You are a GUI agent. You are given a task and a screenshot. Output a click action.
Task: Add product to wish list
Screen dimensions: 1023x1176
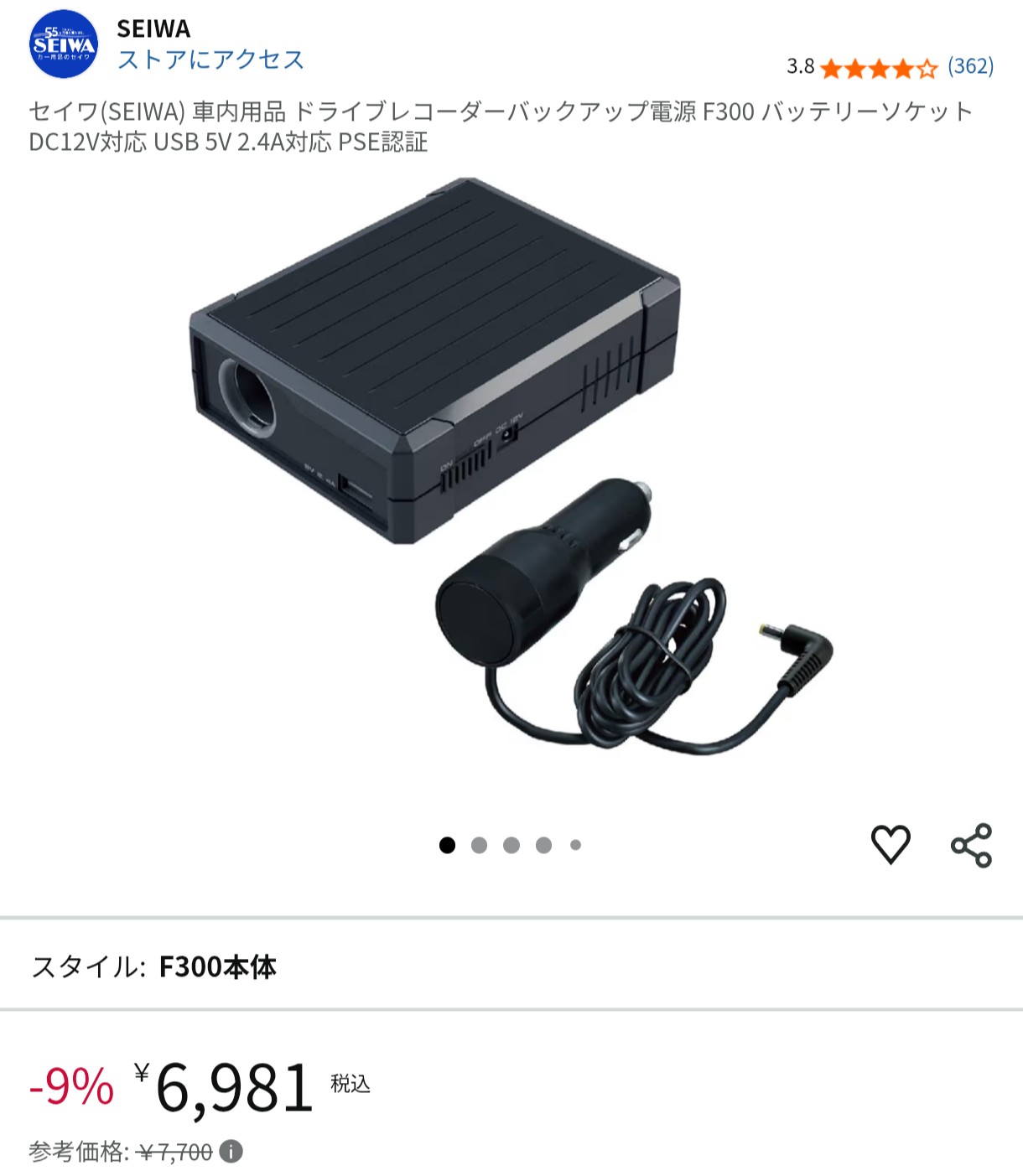891,844
